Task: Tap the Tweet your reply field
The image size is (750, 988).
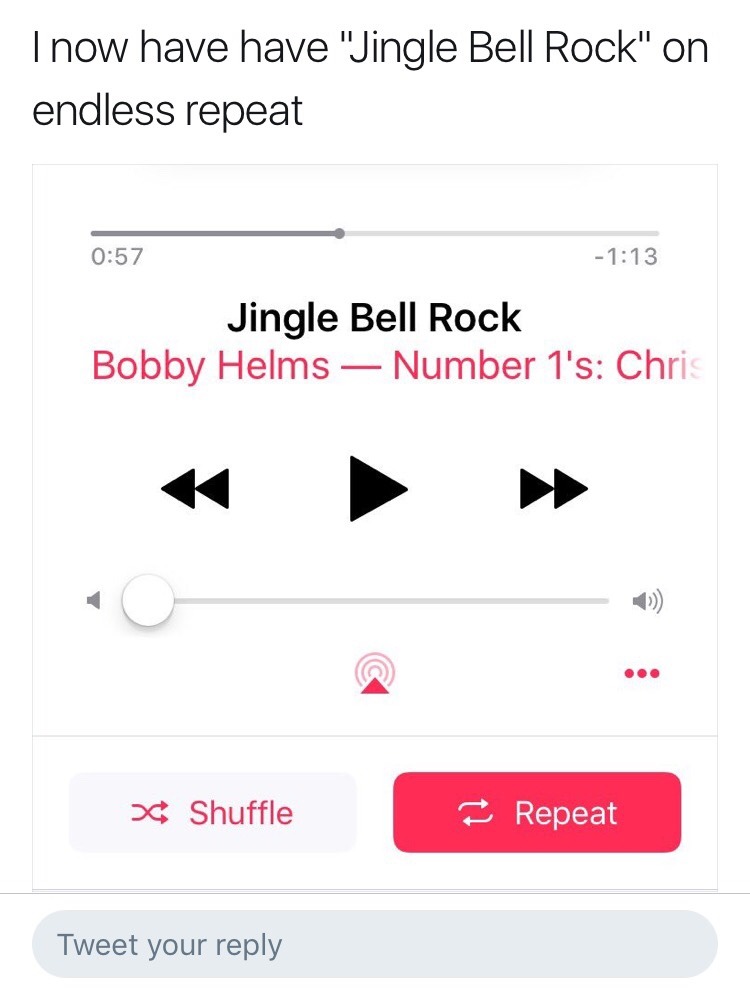Action: tap(375, 944)
